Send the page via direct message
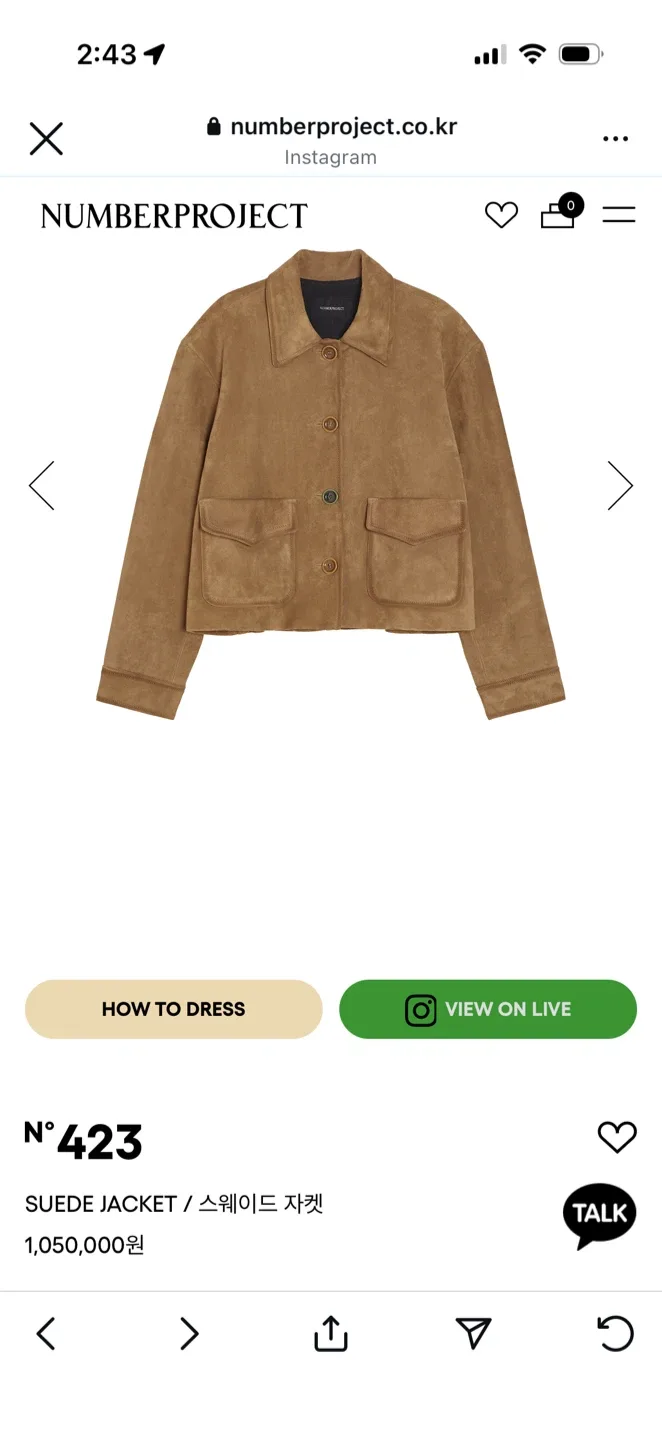The width and height of the screenshot is (662, 1440). [x=473, y=1333]
